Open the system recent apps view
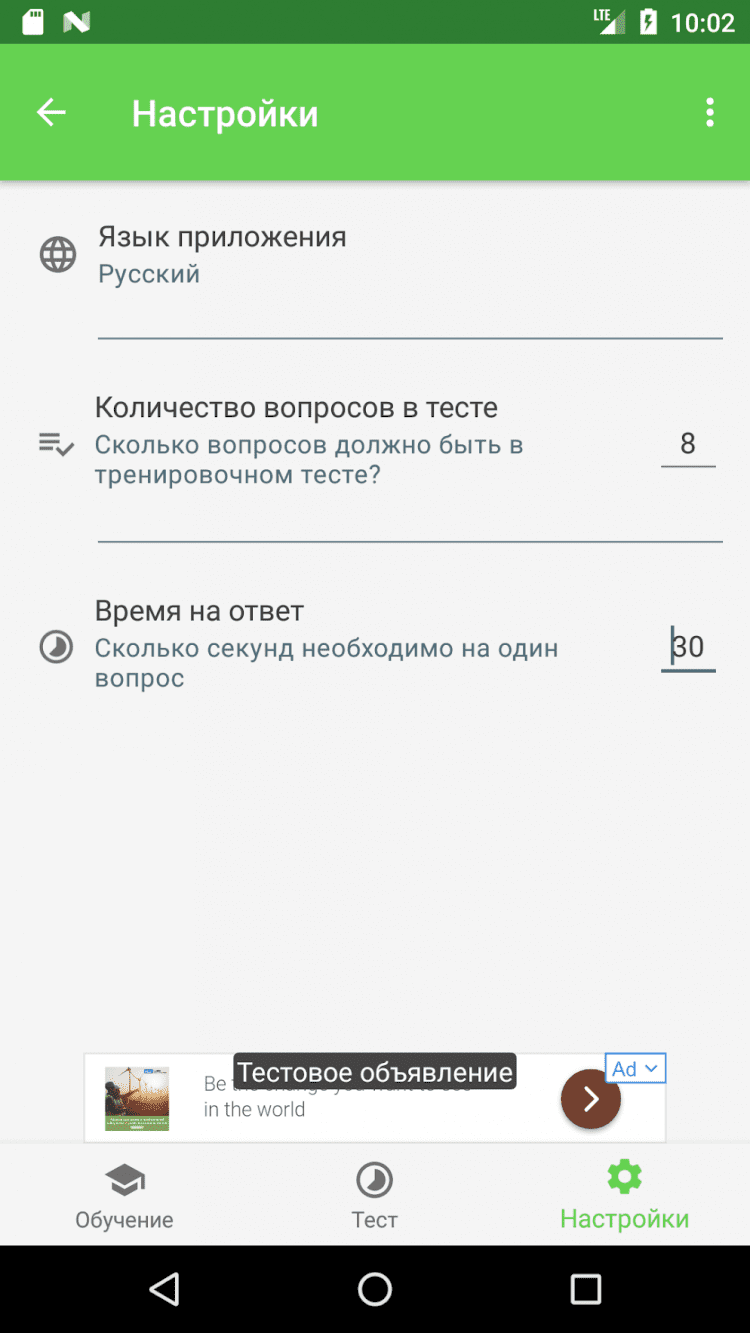The width and height of the screenshot is (750, 1333). click(x=585, y=1289)
